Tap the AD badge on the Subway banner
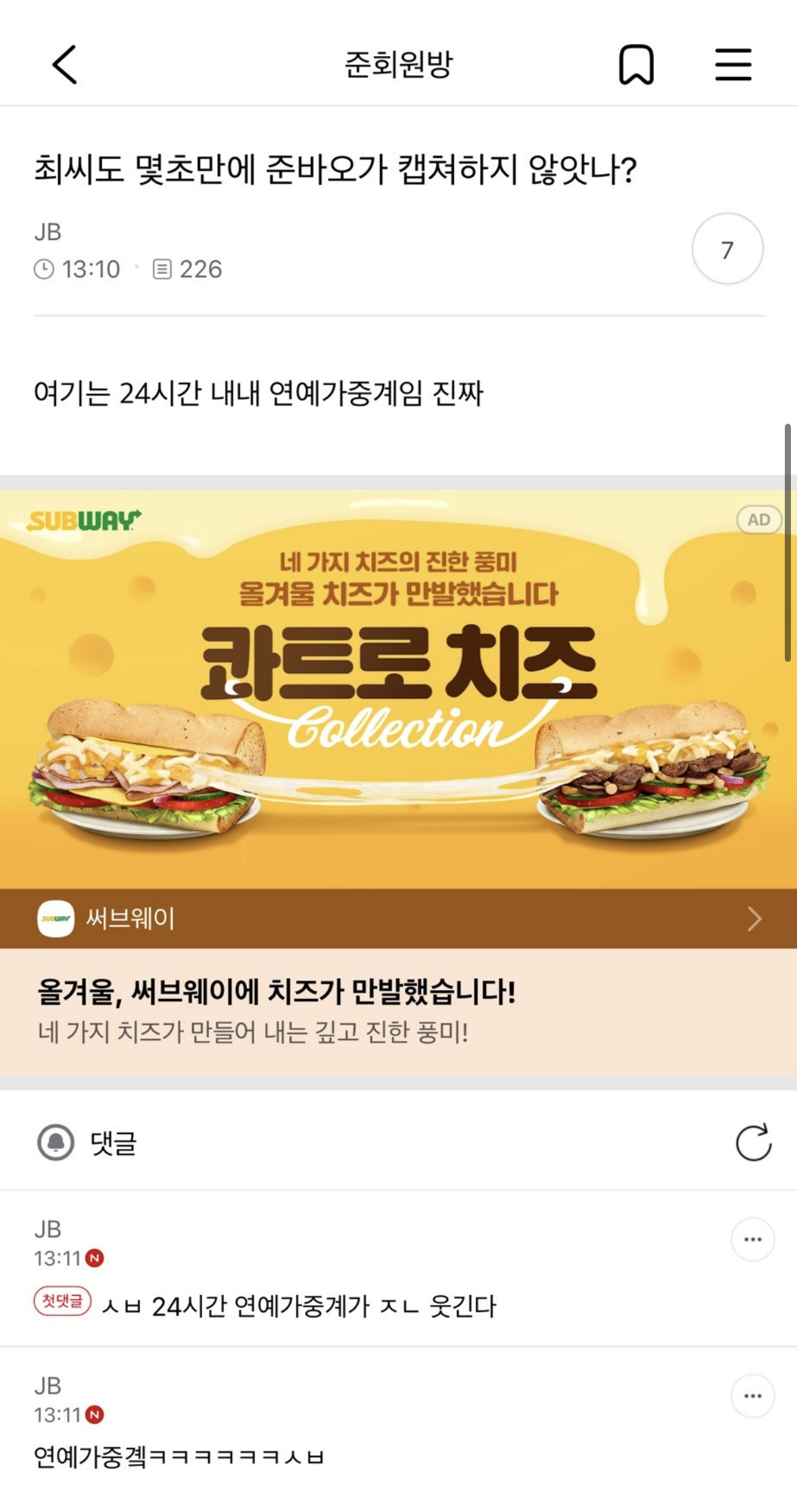 [759, 520]
